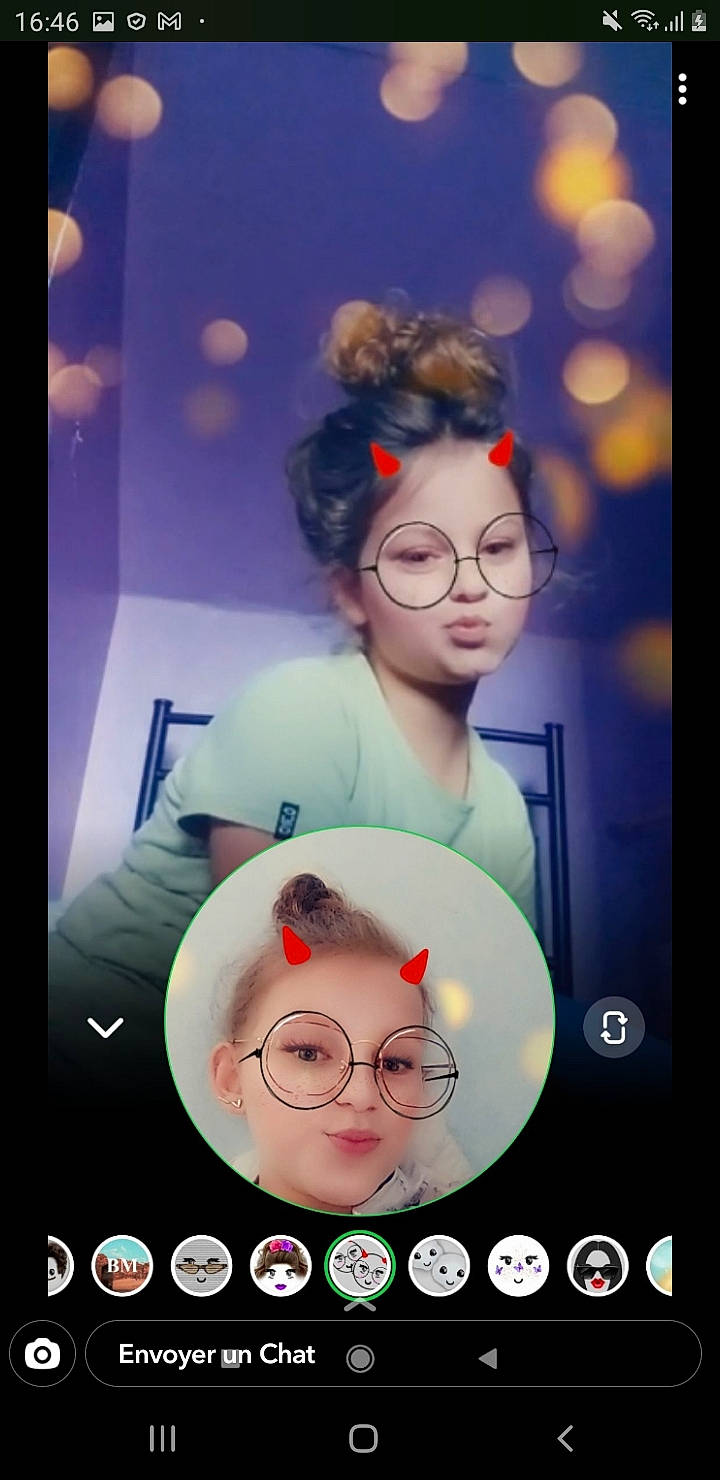The width and height of the screenshot is (720, 1480).
Task: Select the BM desert lens
Action: 122,1266
